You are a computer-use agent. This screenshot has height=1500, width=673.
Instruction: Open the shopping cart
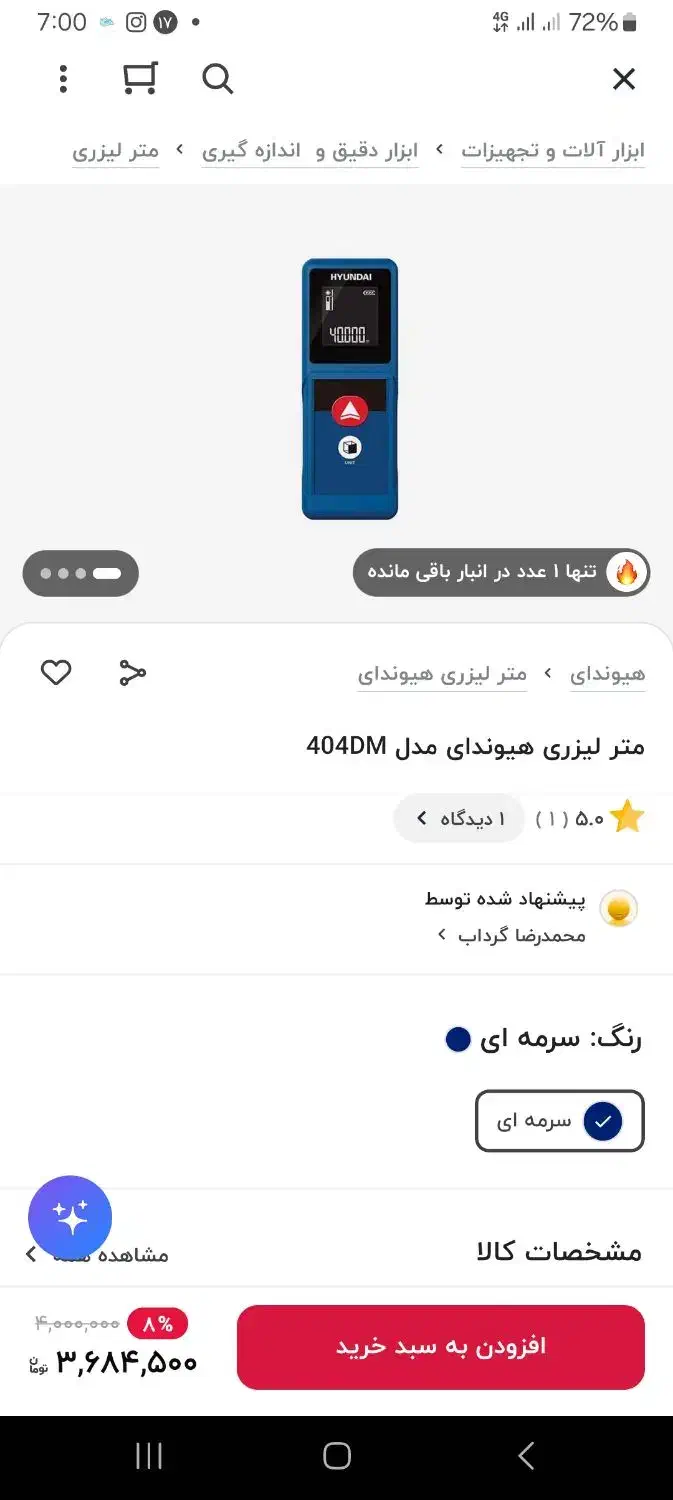point(139,78)
